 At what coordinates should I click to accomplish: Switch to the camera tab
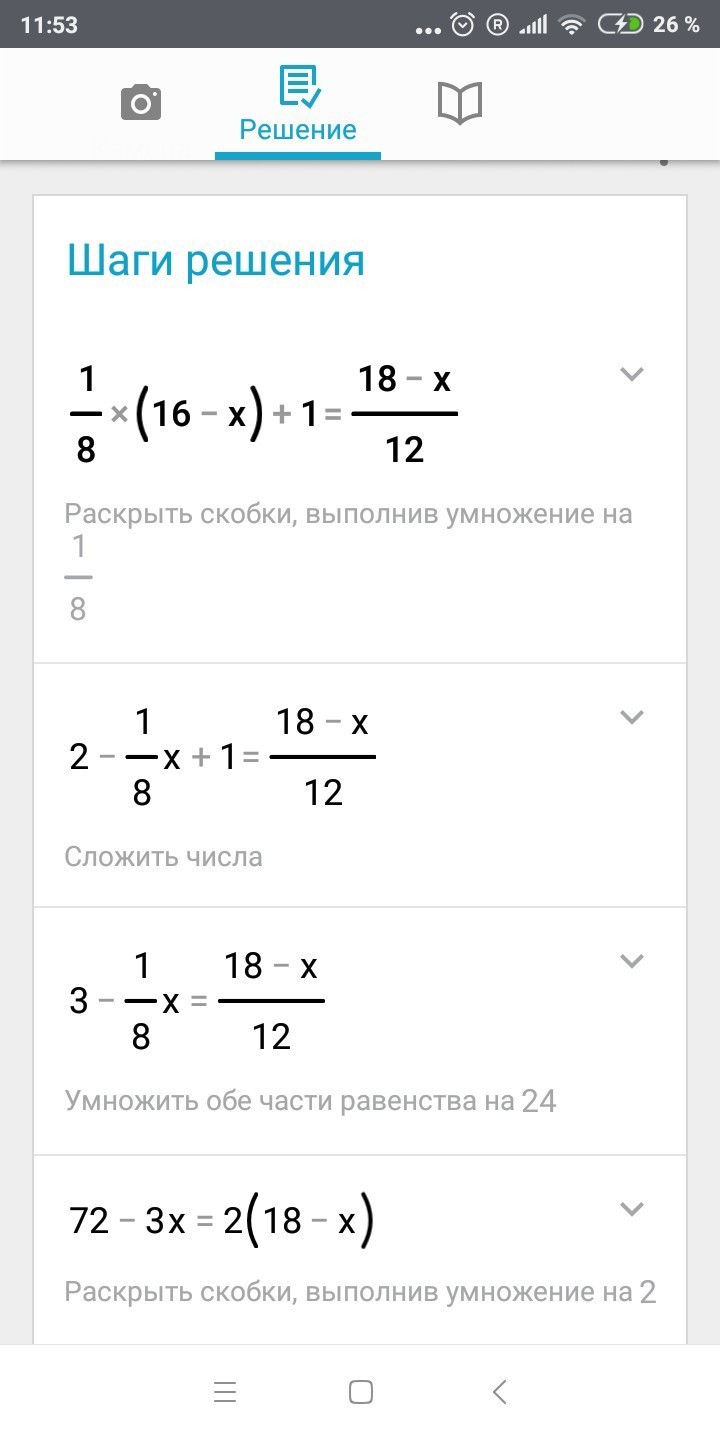tap(141, 102)
